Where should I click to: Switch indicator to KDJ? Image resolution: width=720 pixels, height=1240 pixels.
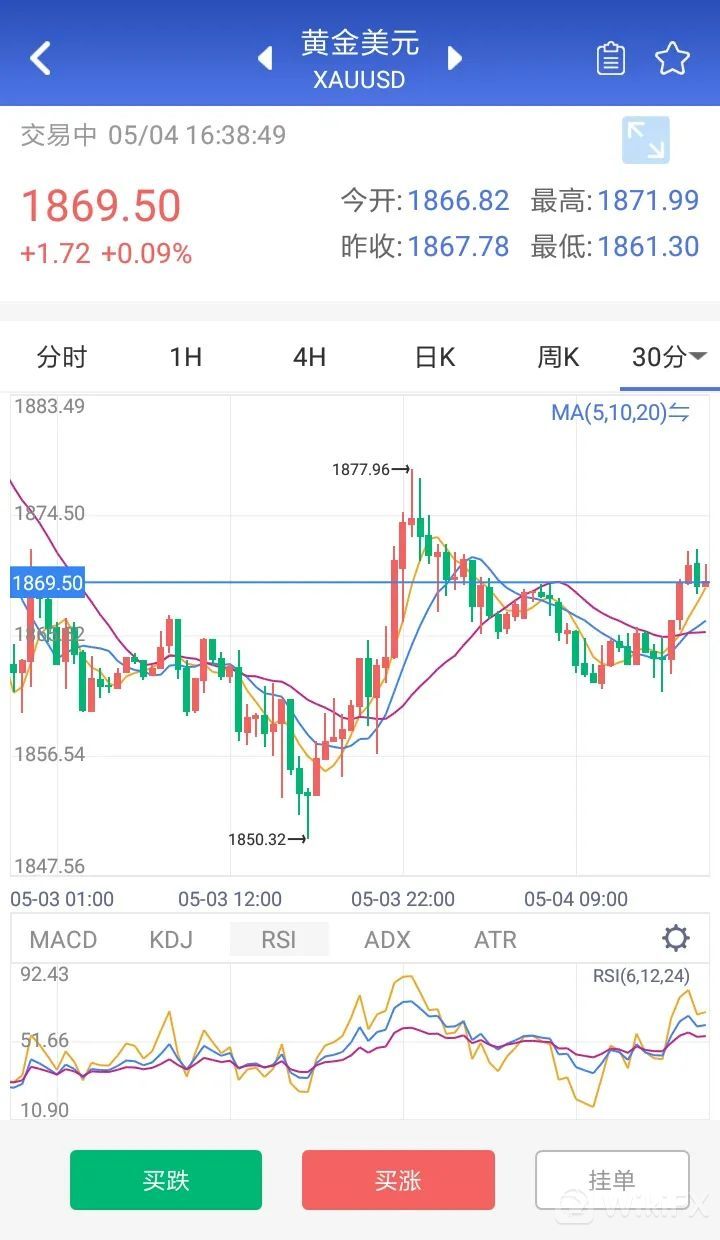pyautogui.click(x=171, y=940)
